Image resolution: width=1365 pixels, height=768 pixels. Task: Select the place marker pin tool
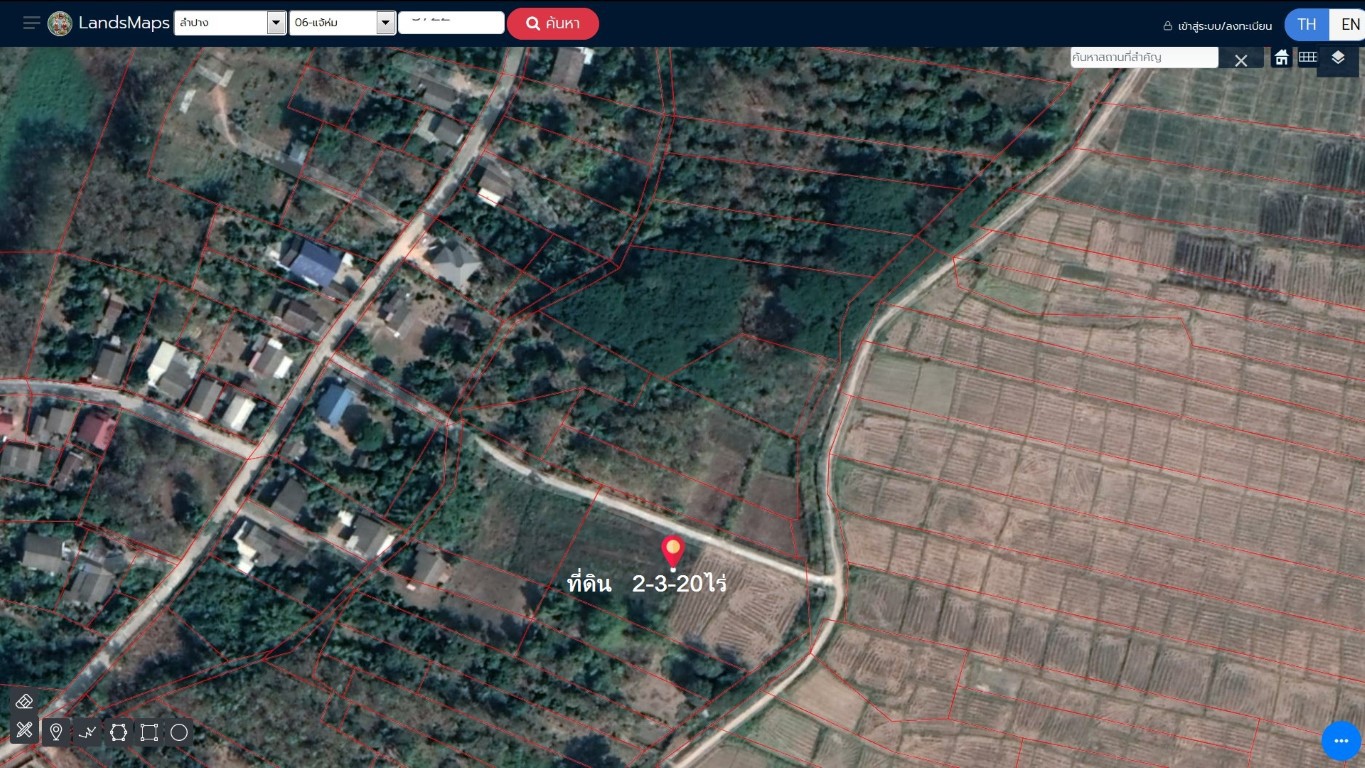tap(56, 732)
